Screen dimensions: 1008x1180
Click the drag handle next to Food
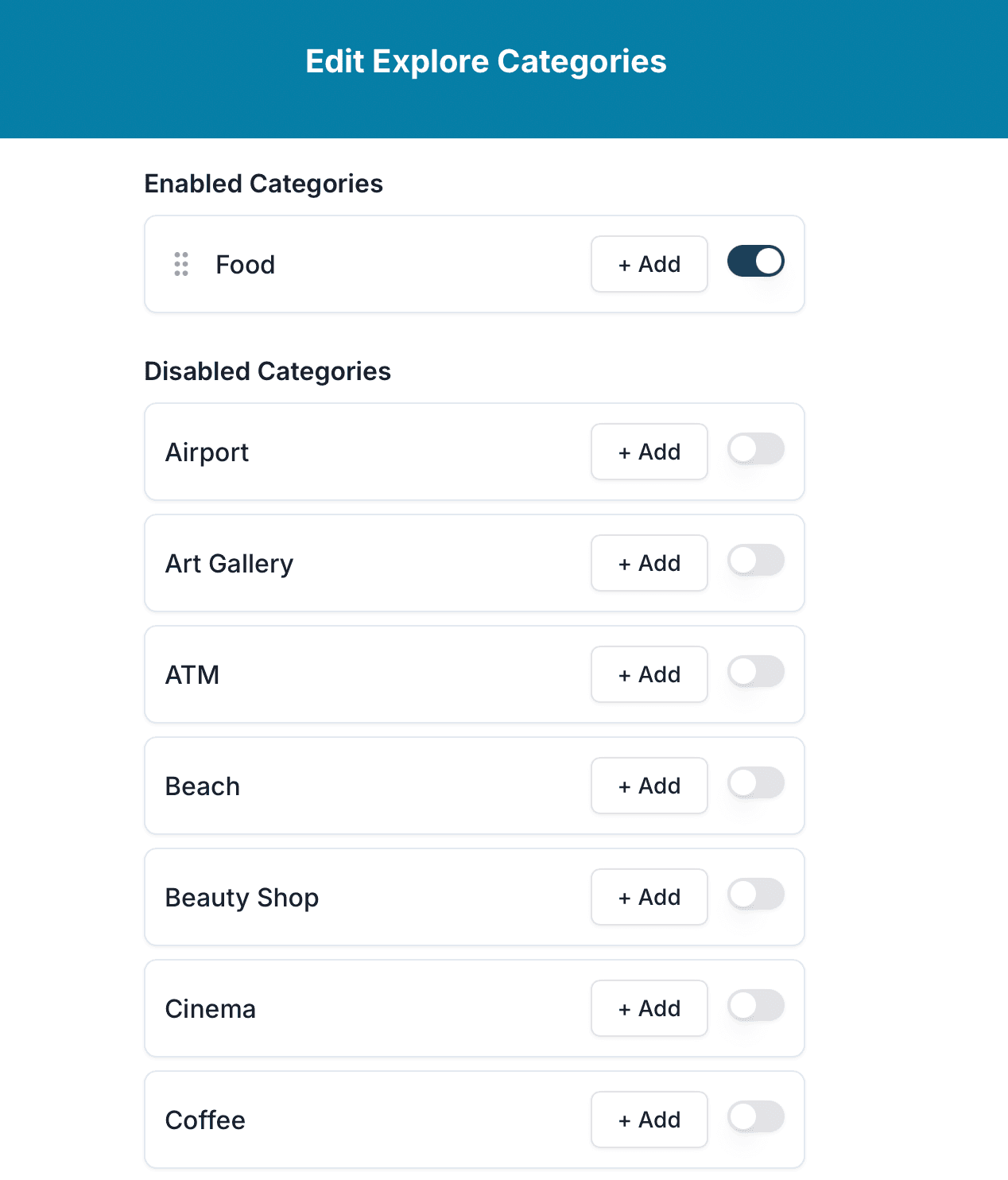tap(180, 264)
